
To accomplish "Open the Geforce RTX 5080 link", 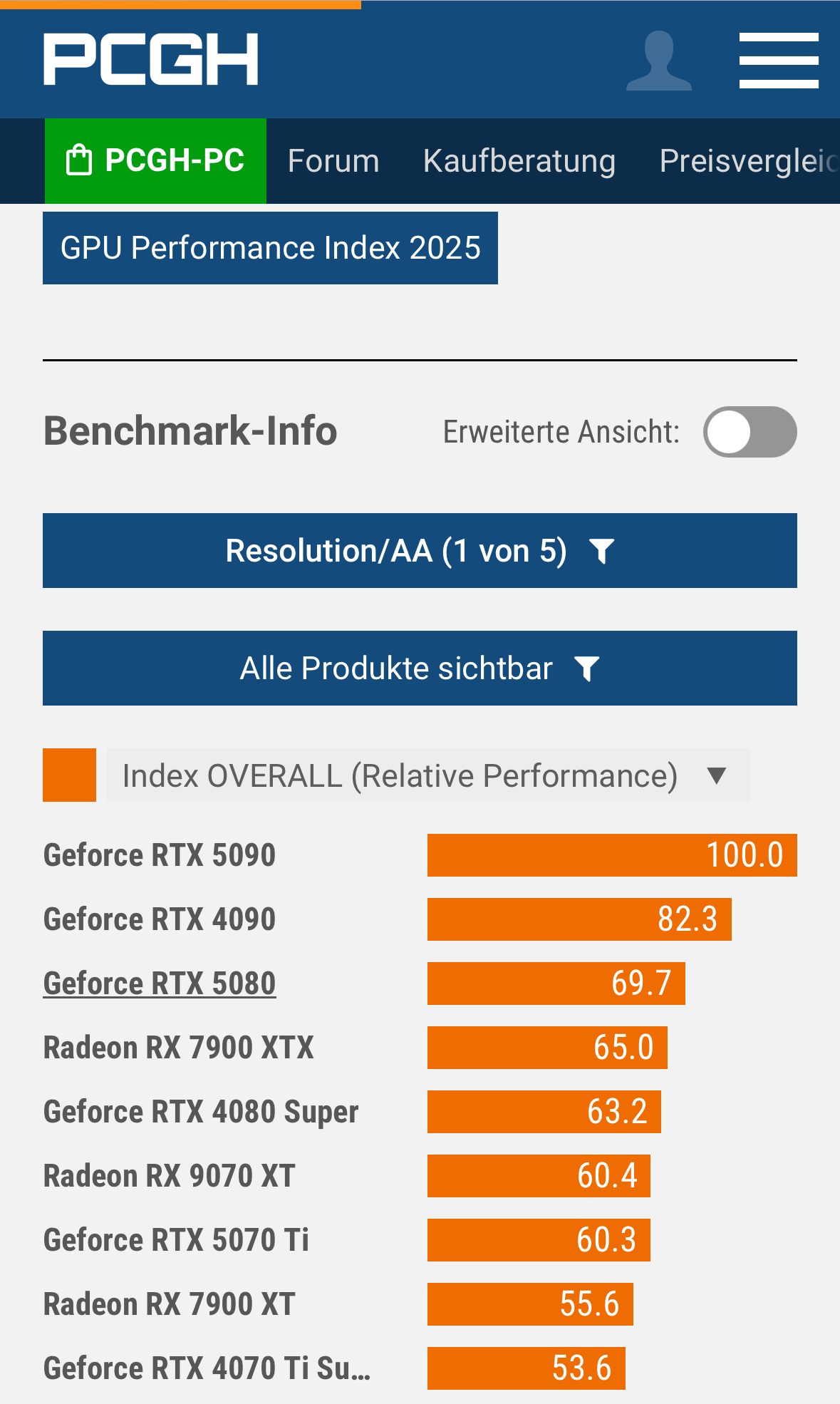I will (160, 984).
